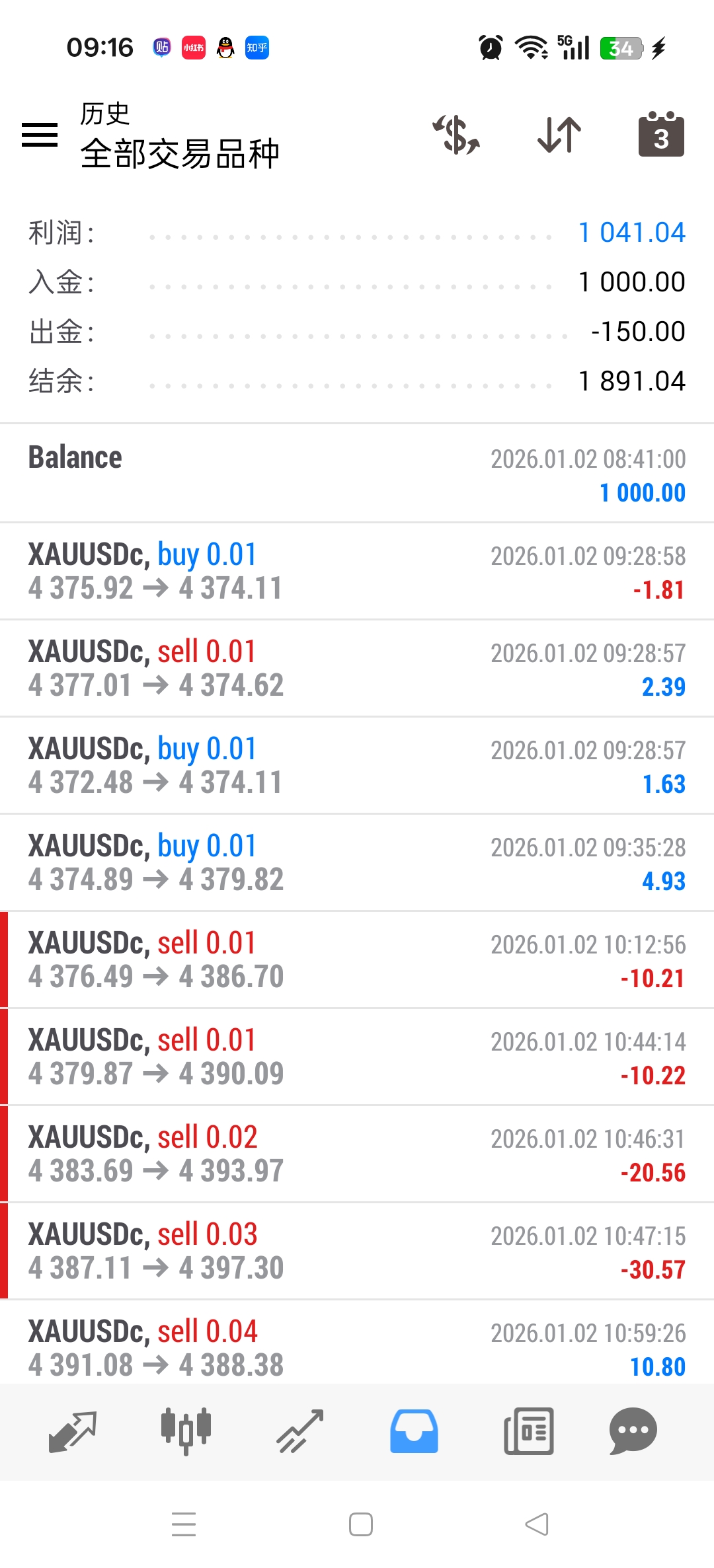Viewport: 714px width, 1568px height.
Task: Open the calendar date range picker
Action: 661,135
